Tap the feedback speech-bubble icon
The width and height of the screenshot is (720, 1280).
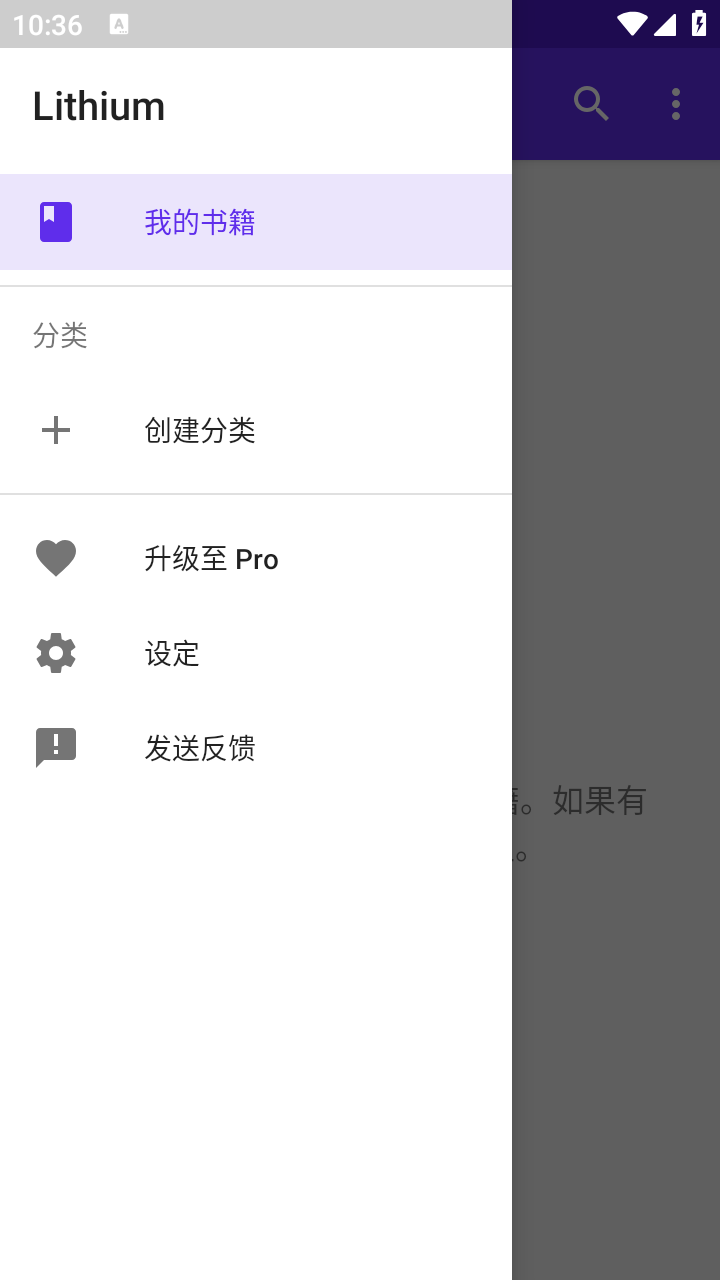[55, 747]
